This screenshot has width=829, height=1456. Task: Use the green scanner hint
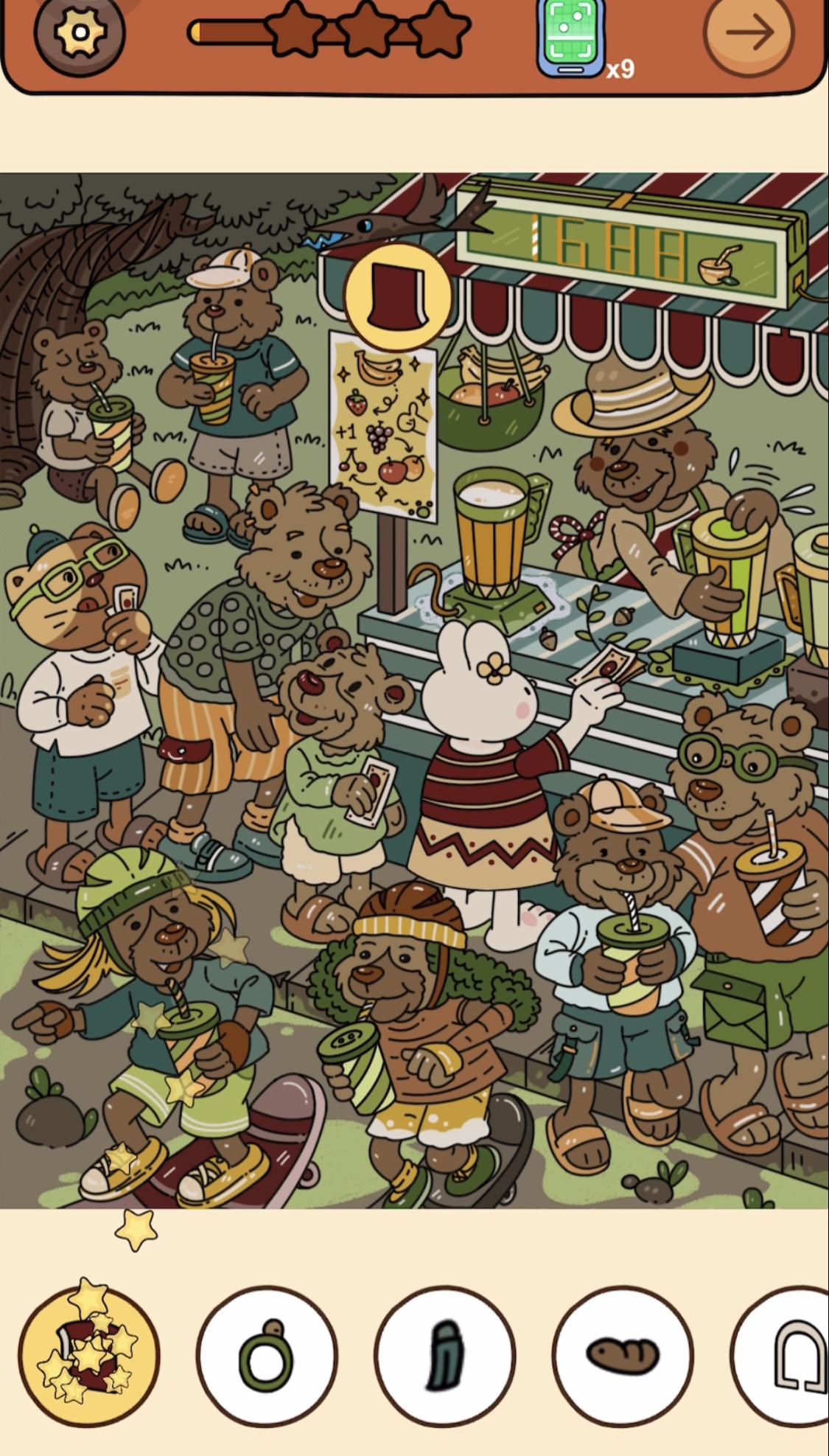click(571, 37)
